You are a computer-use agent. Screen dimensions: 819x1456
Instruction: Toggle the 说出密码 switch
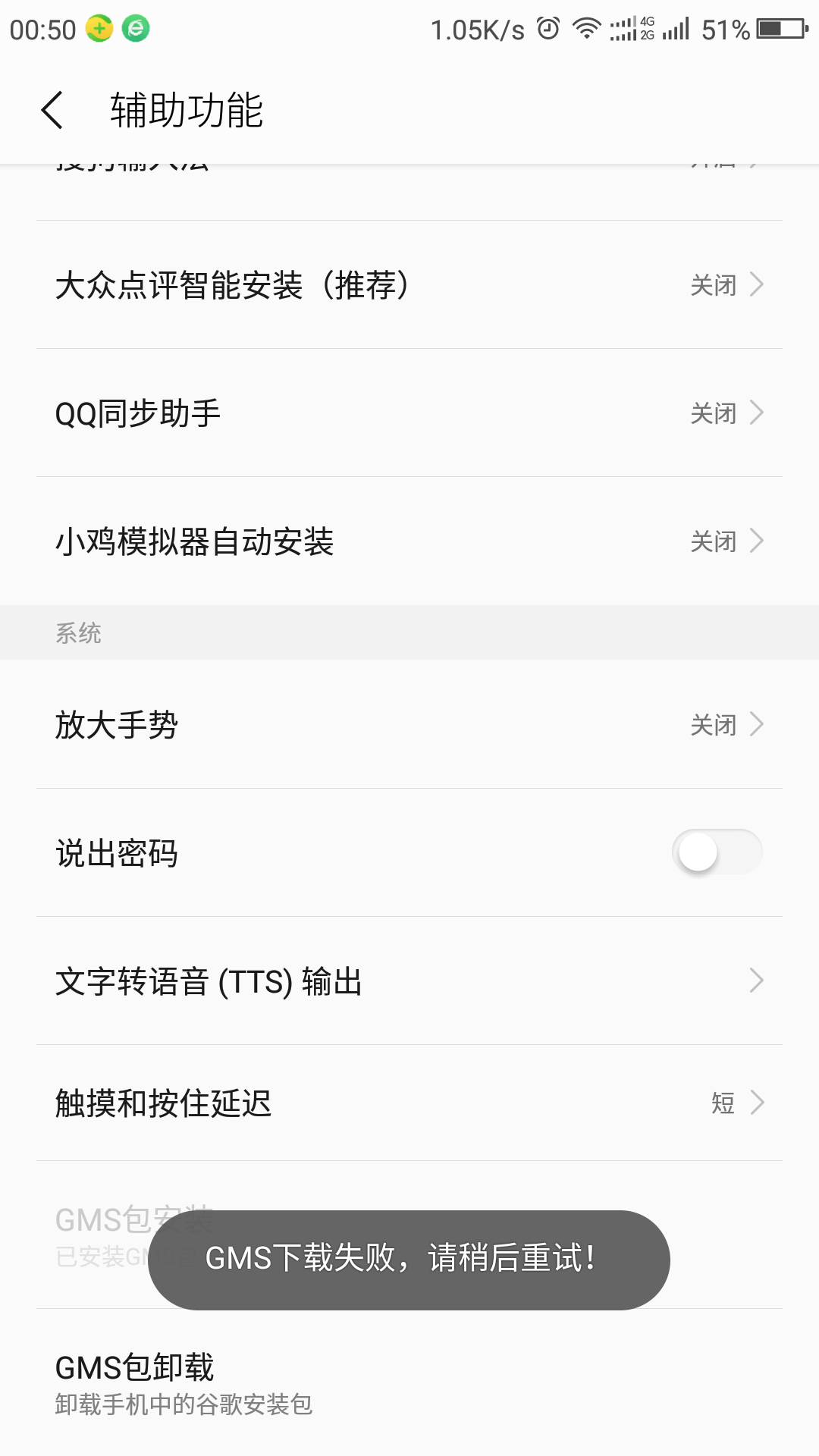(716, 852)
